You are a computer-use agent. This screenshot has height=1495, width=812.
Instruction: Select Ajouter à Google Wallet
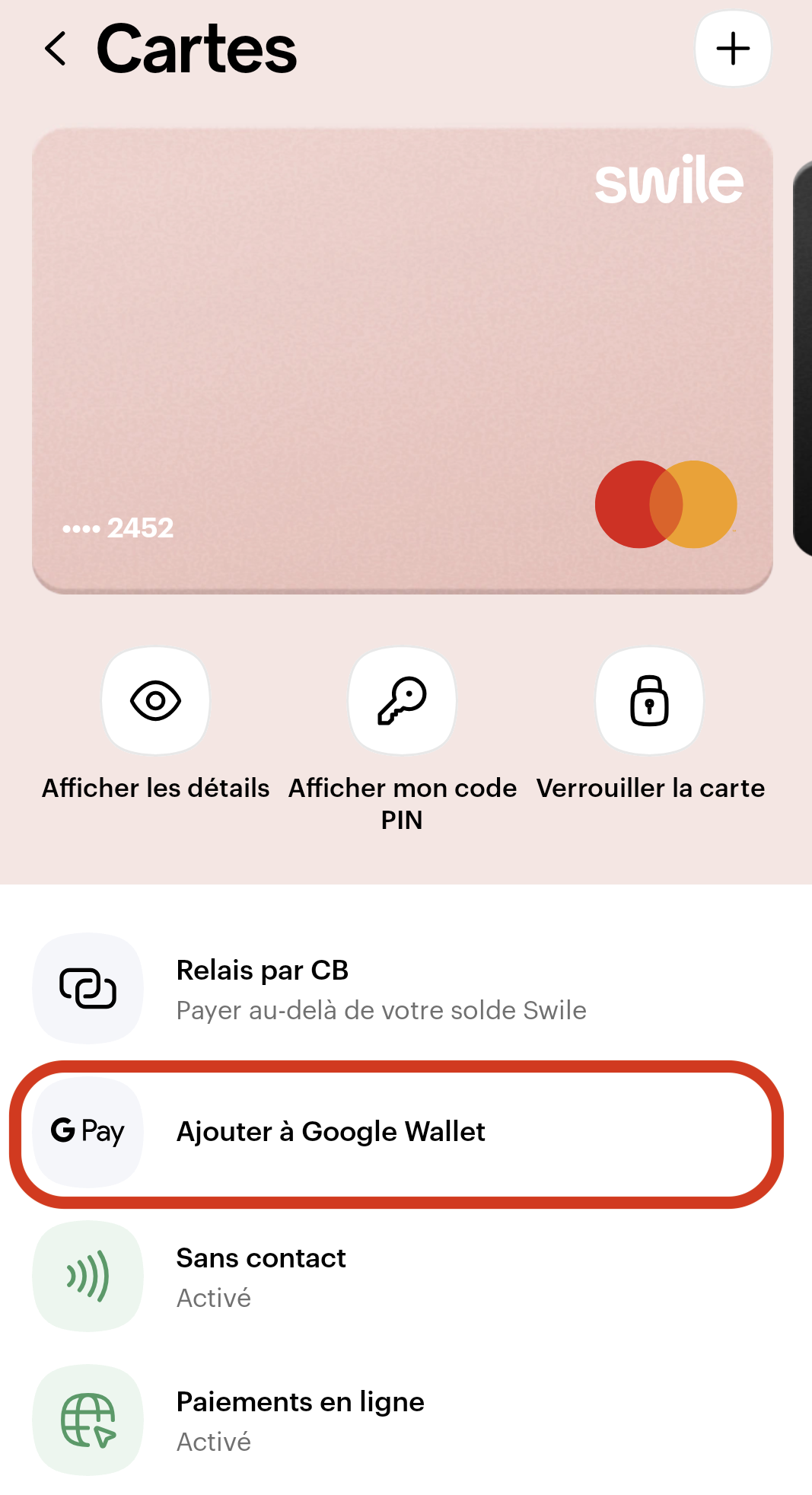click(396, 1133)
